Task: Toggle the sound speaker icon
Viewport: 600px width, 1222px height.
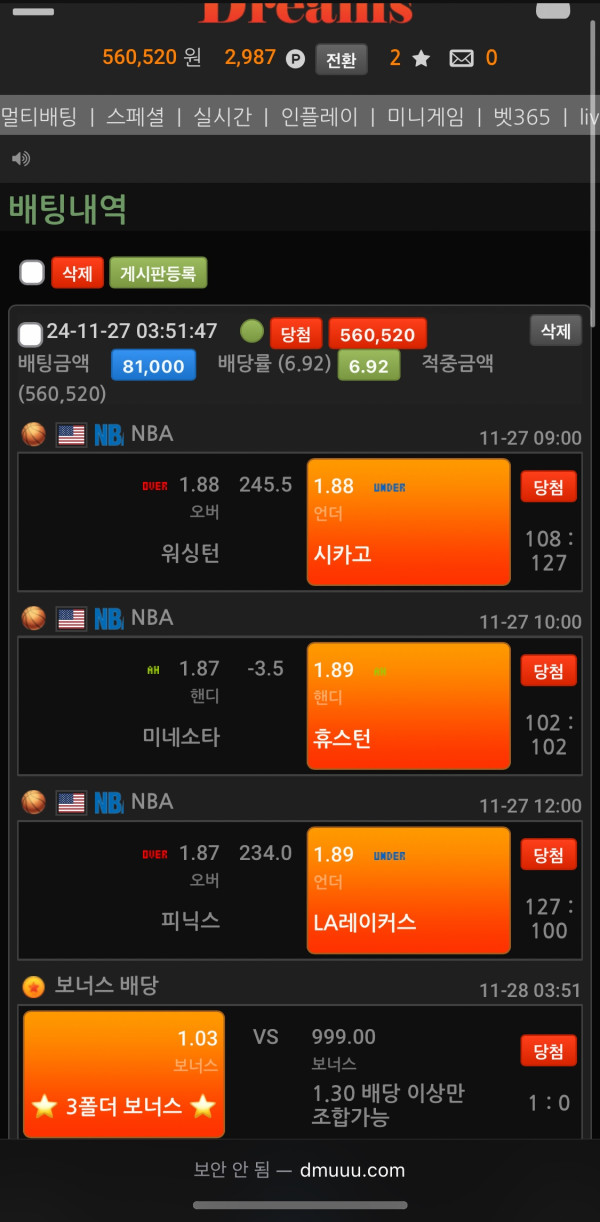Action: click(21, 158)
